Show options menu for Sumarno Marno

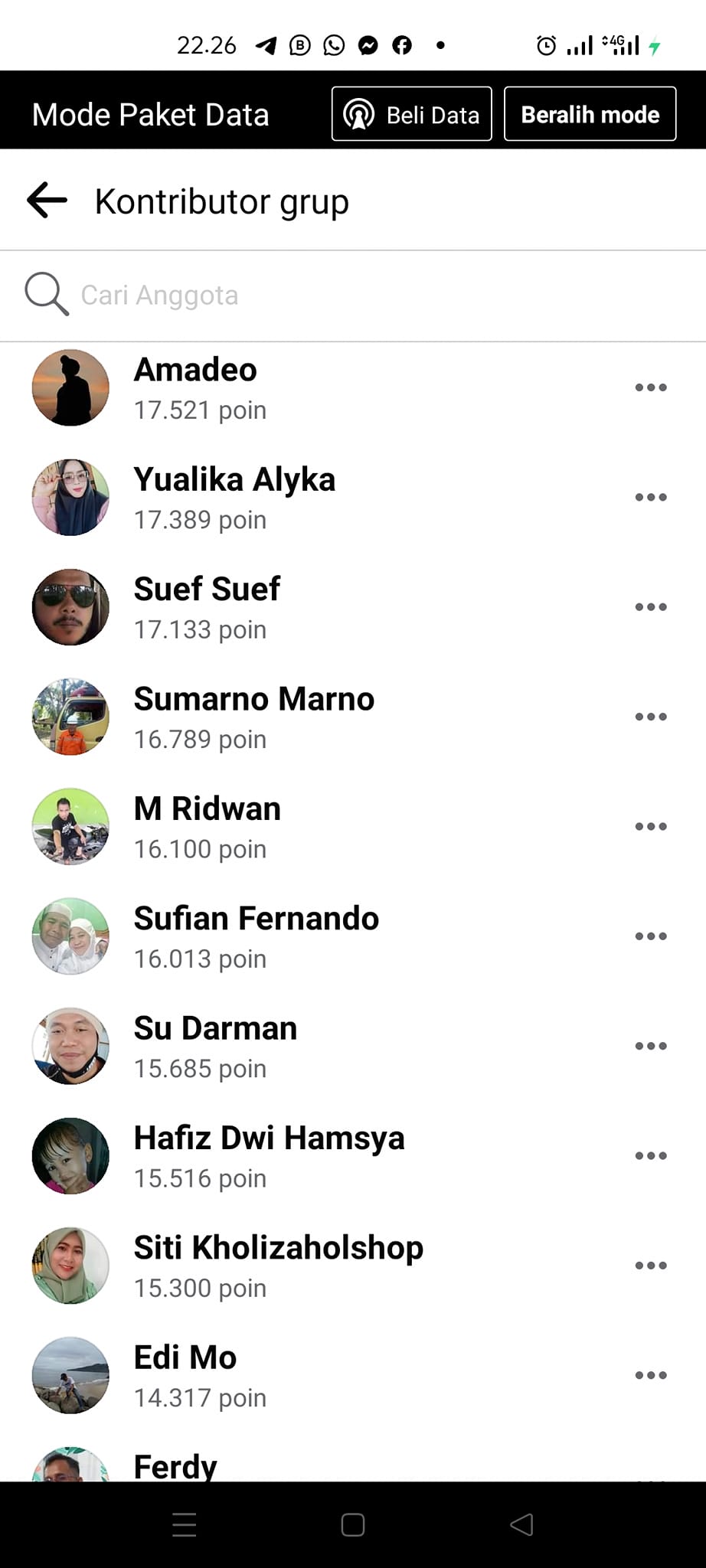(x=651, y=717)
